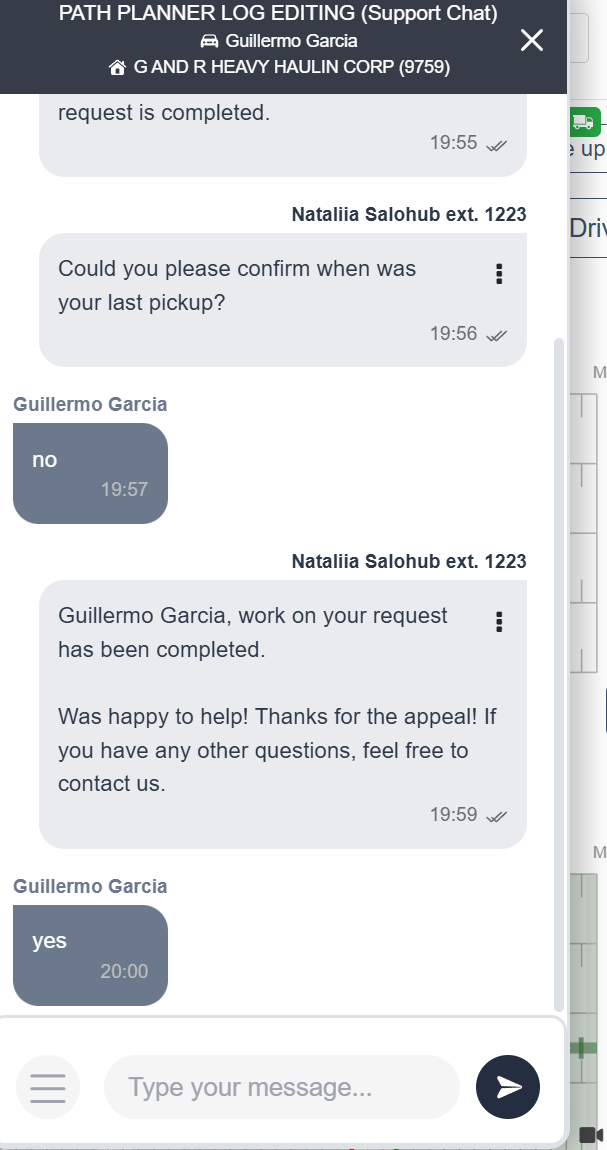This screenshot has width=607, height=1150.
Task: Send the typed message
Action: pyautogui.click(x=508, y=1087)
